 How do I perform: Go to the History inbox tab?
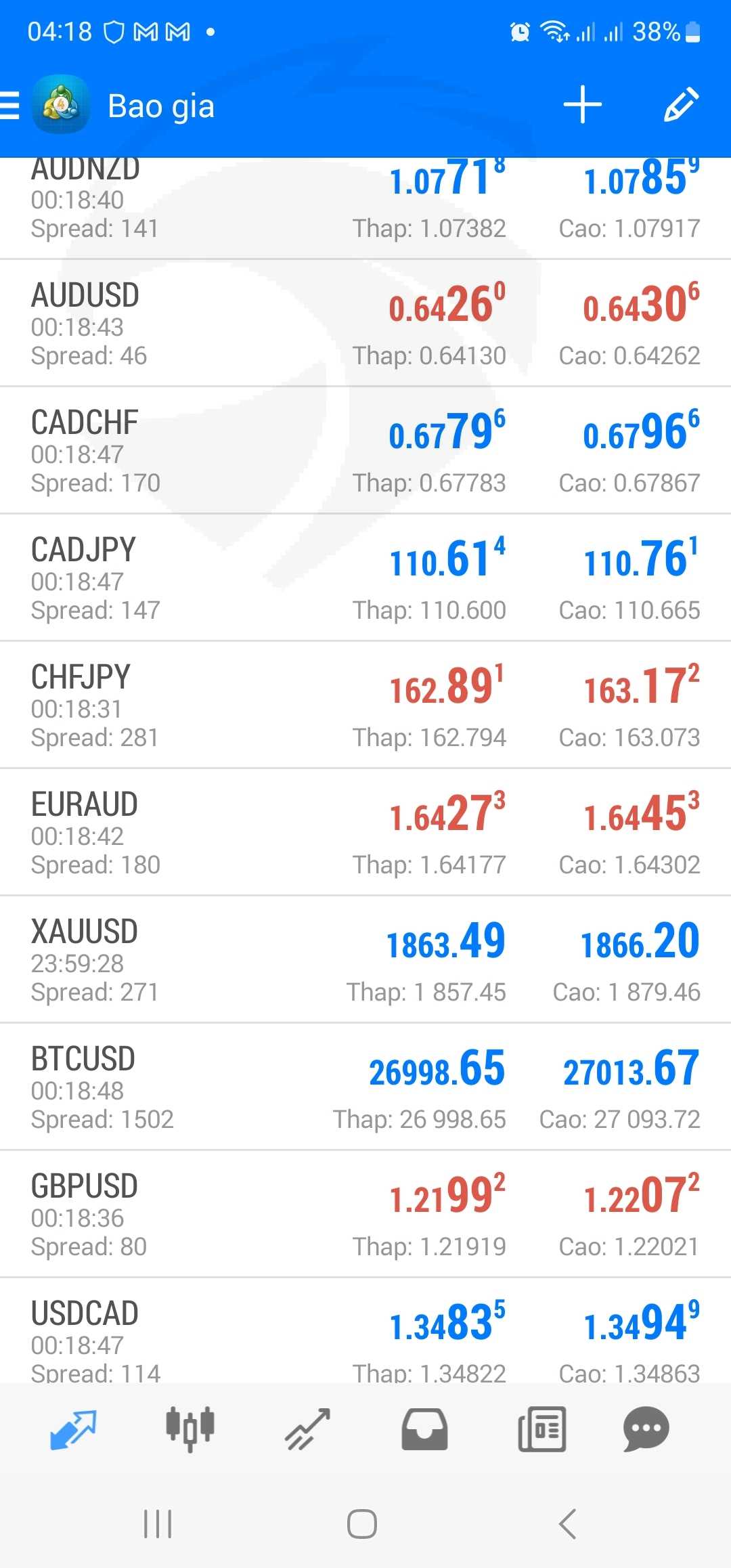(x=424, y=1429)
